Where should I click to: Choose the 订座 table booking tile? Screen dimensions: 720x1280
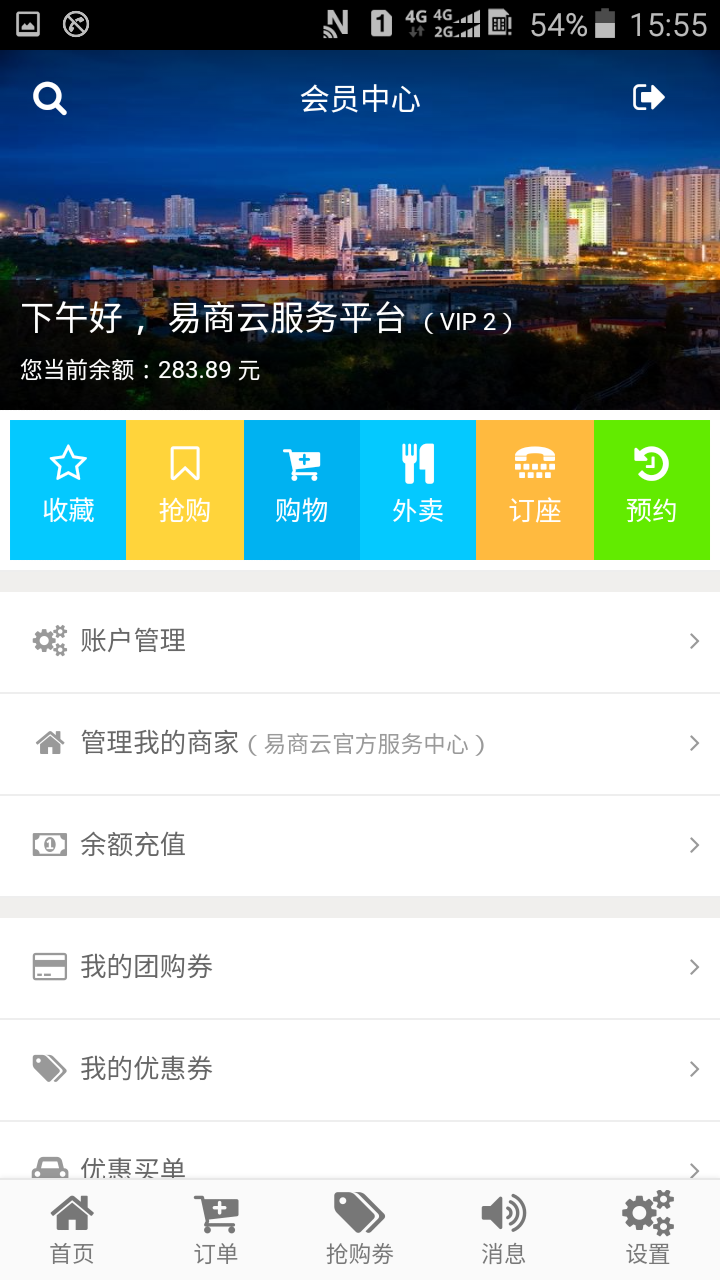click(x=535, y=489)
